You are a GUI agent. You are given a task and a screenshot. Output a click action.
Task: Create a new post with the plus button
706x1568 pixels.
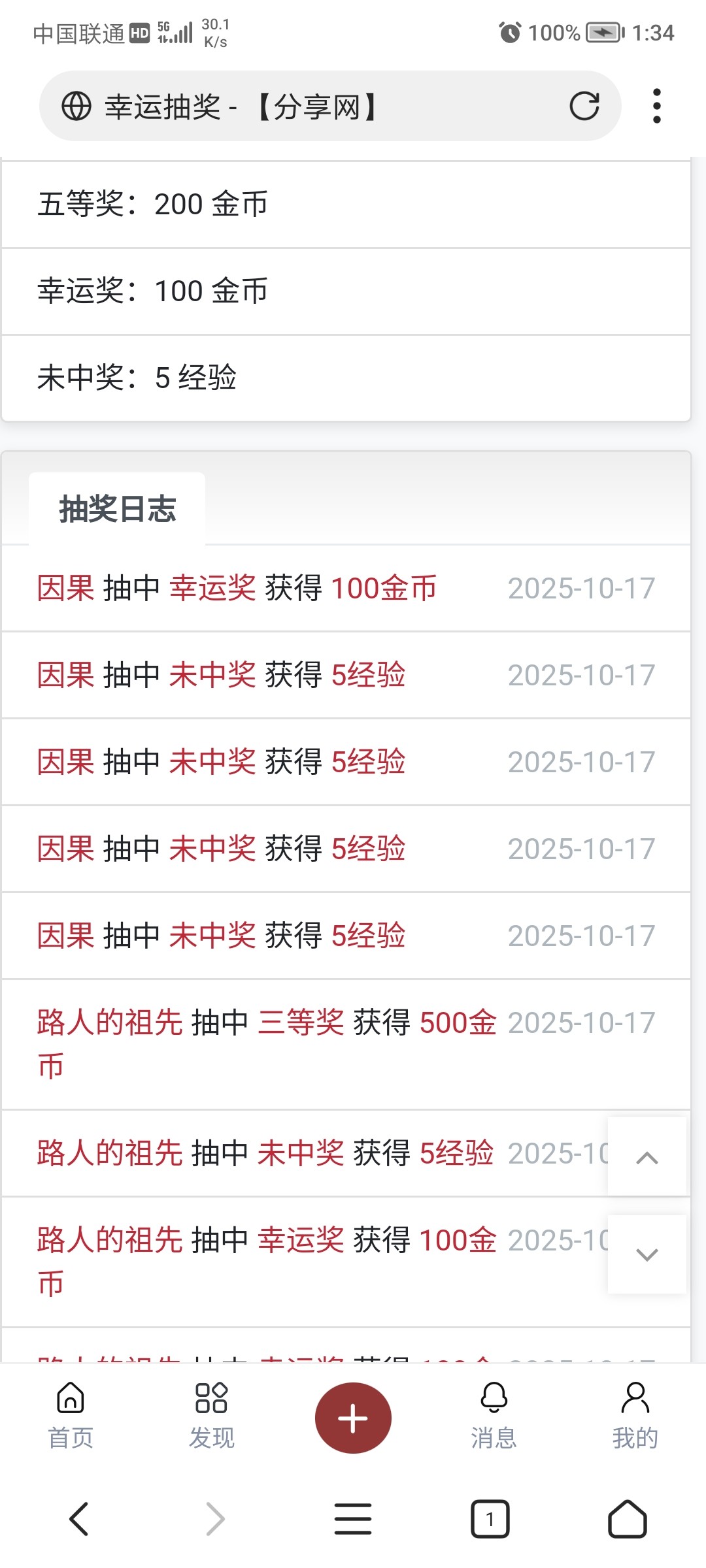click(353, 1418)
